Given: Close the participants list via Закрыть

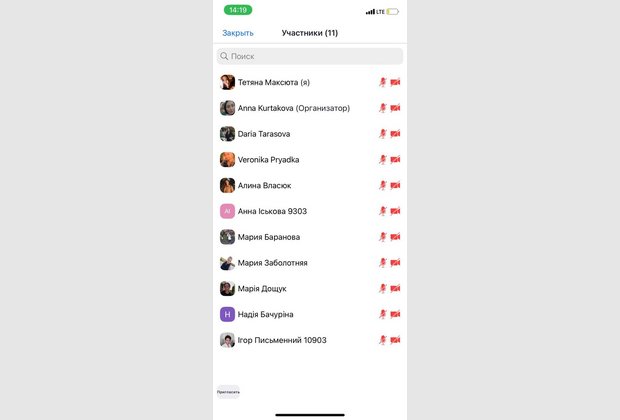Looking at the screenshot, I should coord(237,33).
